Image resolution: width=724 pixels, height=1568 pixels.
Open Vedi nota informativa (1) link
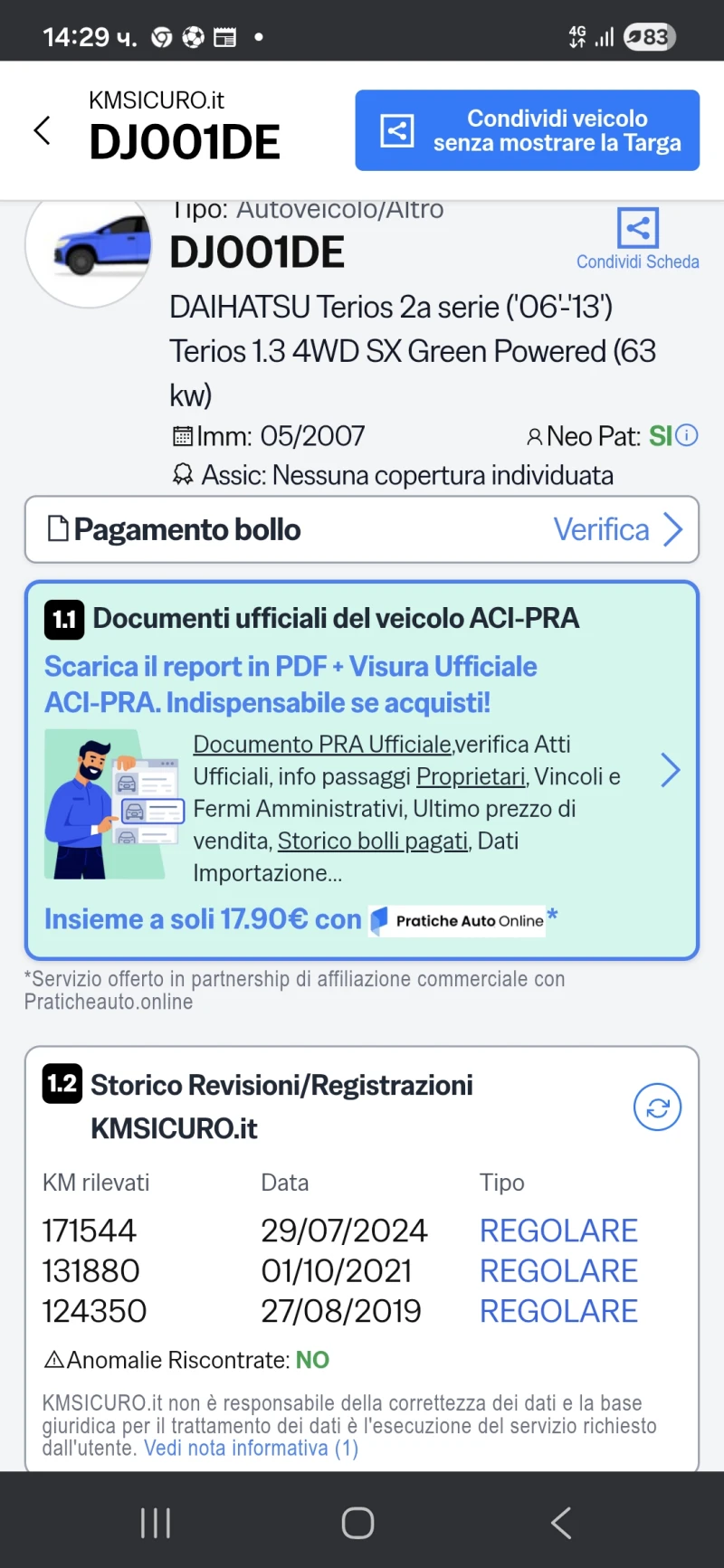point(252,1448)
